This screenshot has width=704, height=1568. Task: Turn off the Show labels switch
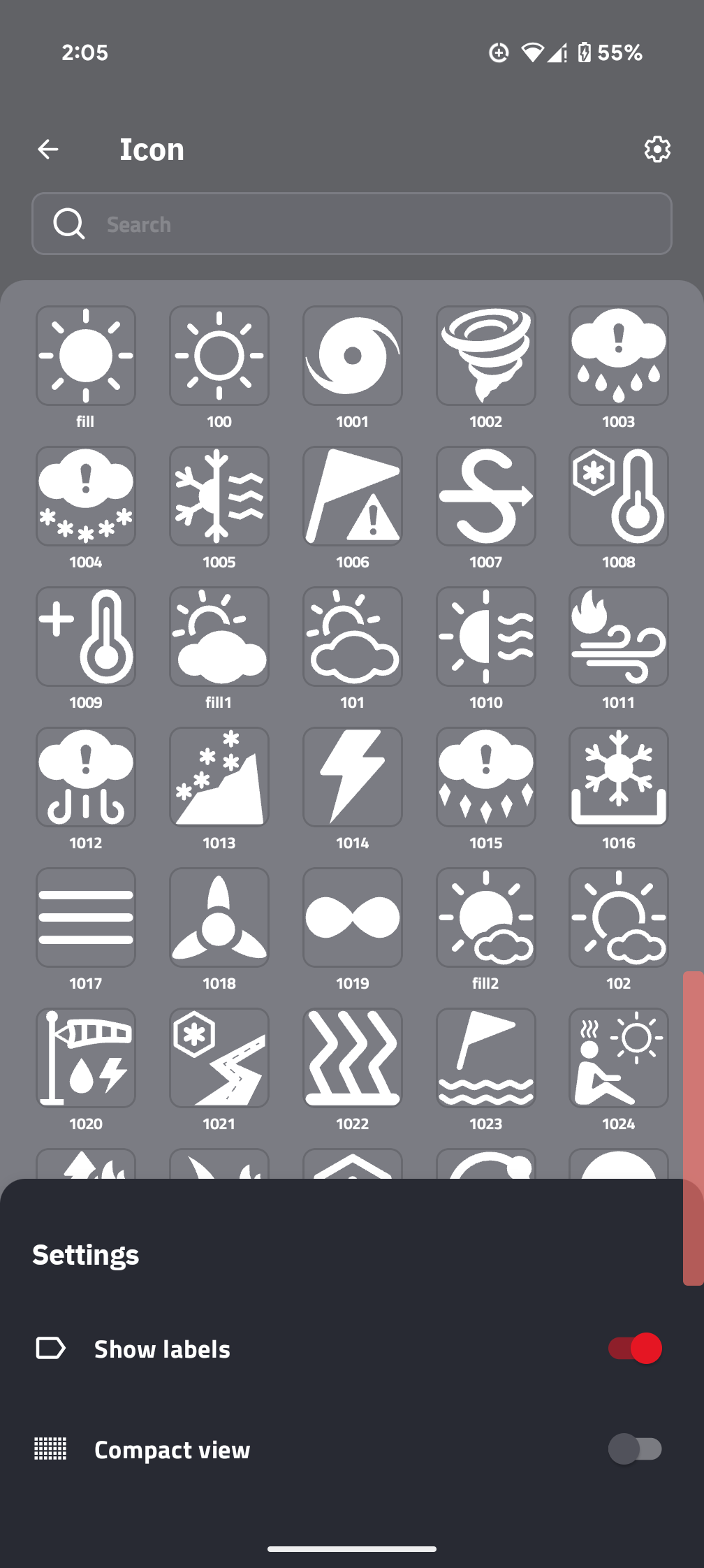point(634,1348)
